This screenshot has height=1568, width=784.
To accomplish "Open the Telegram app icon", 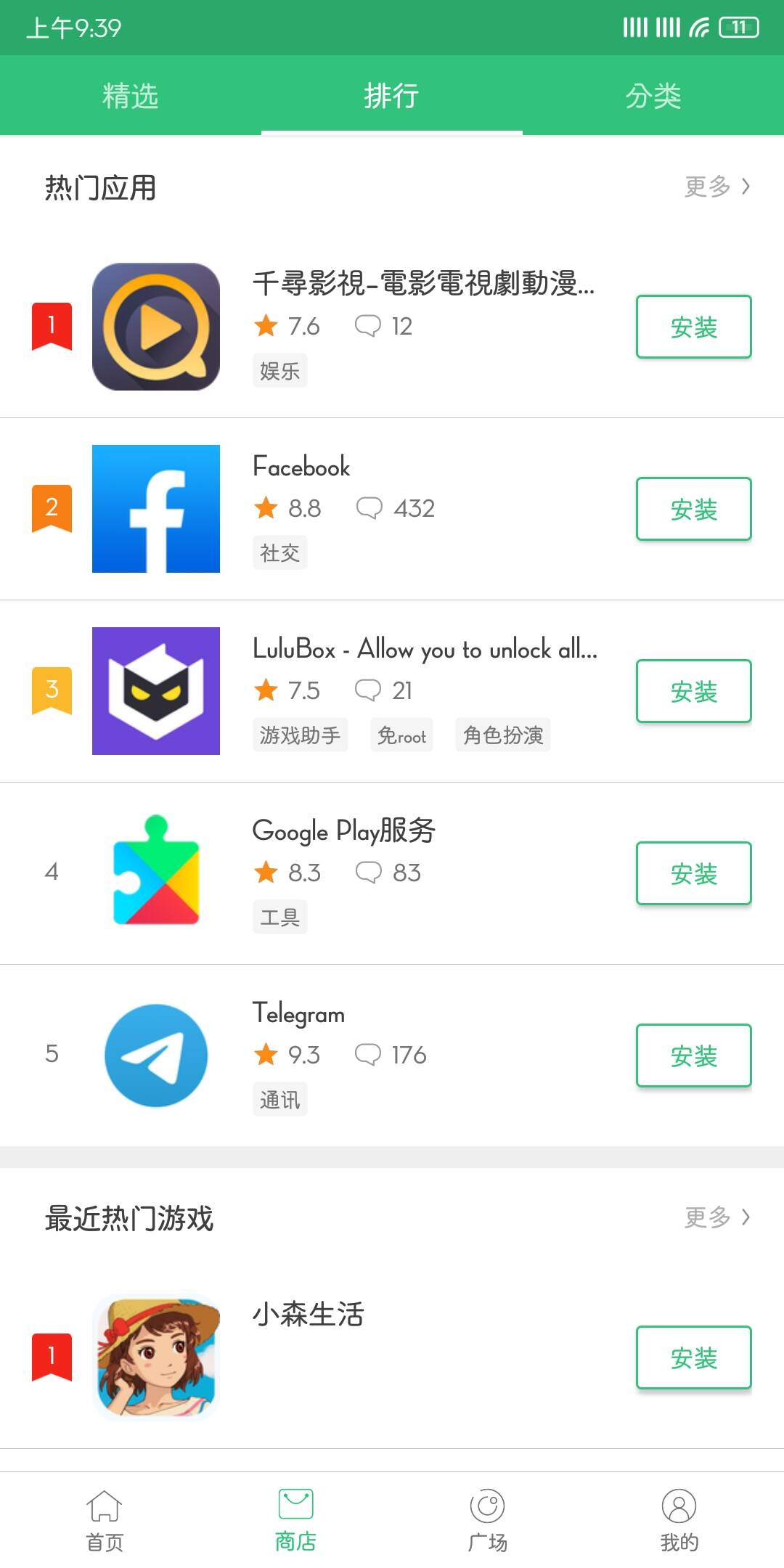I will pyautogui.click(x=156, y=1056).
